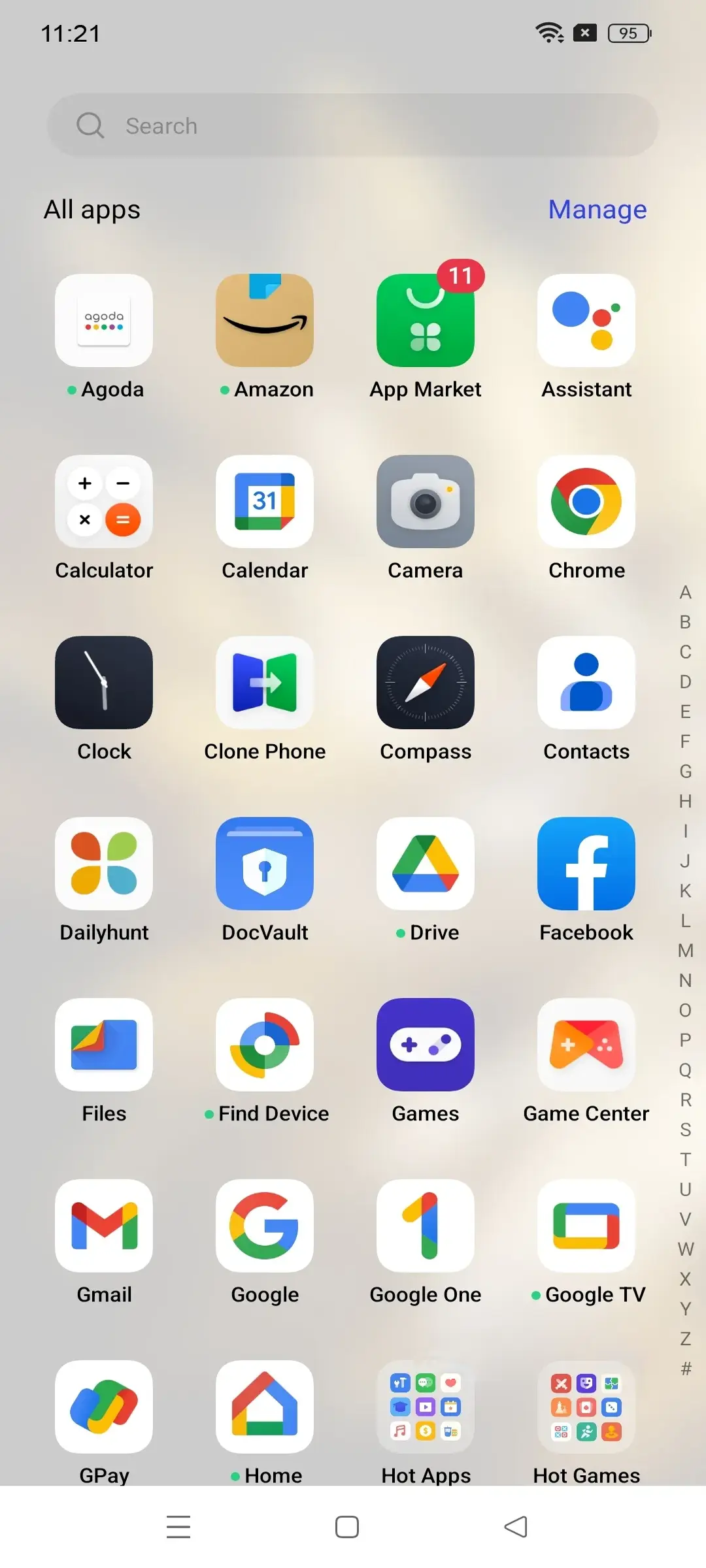
Task: Launch the Agoda app
Action: click(x=104, y=321)
